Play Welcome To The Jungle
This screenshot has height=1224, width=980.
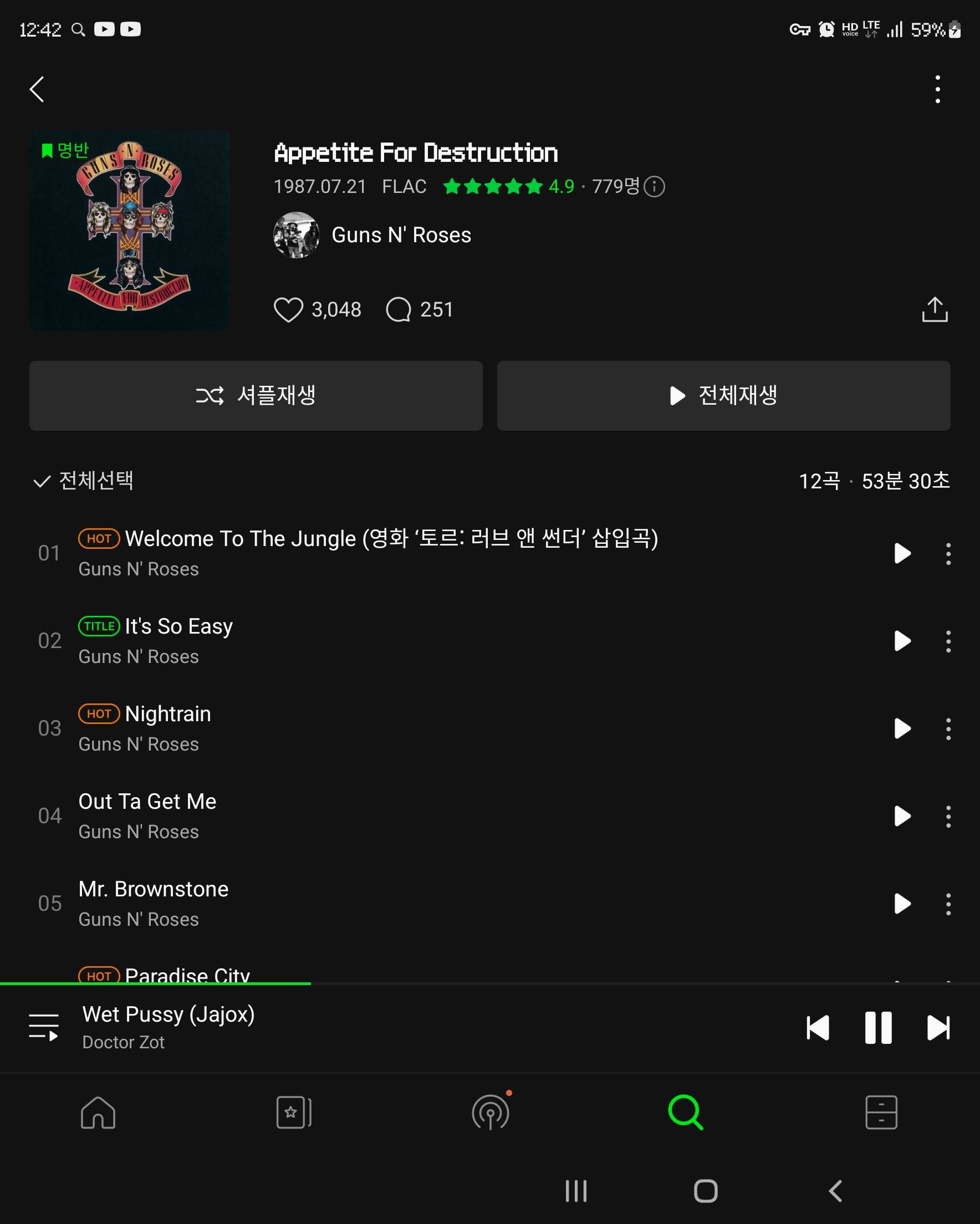point(902,553)
